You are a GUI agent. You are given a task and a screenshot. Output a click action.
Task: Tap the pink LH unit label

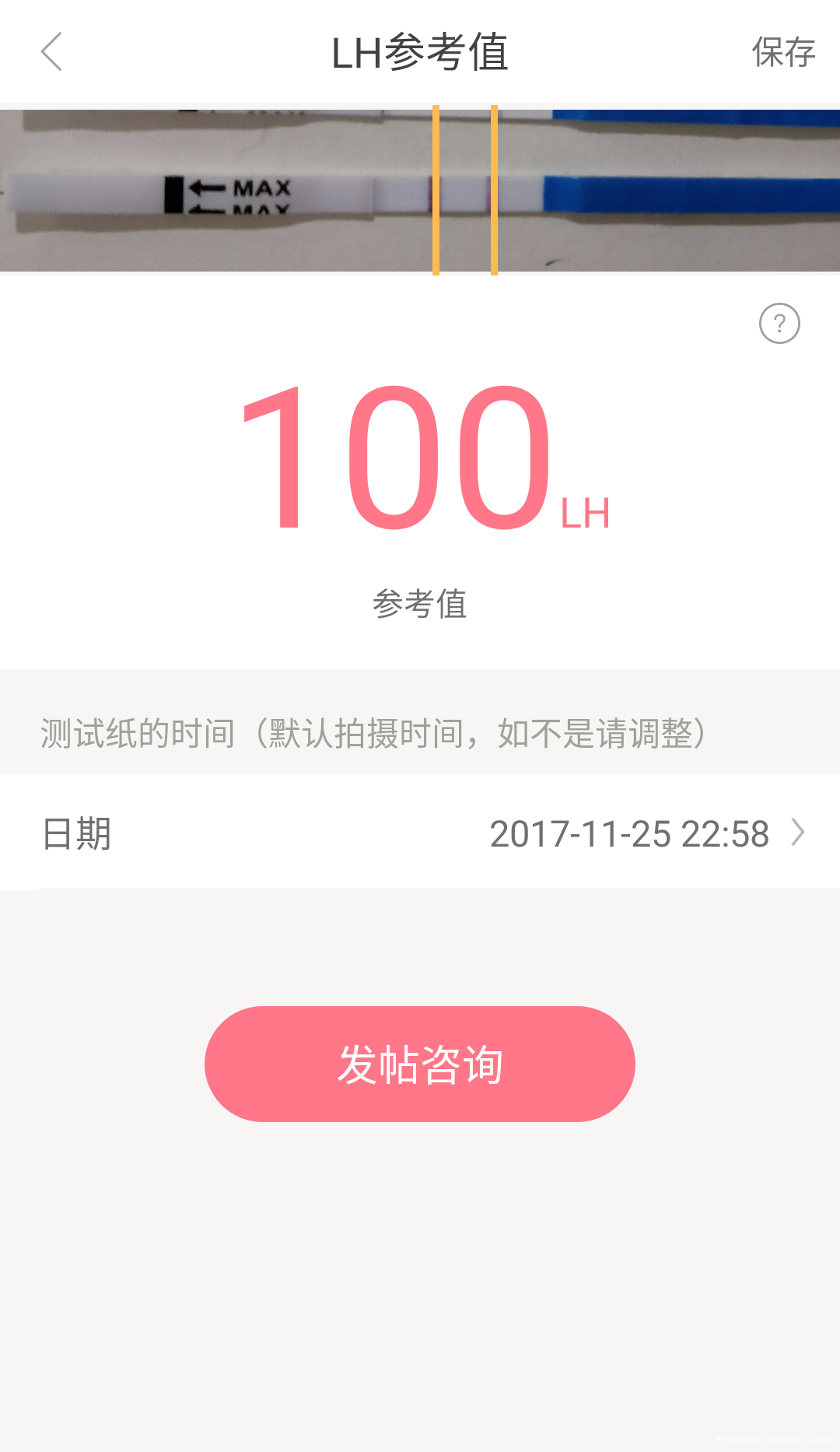coord(585,511)
